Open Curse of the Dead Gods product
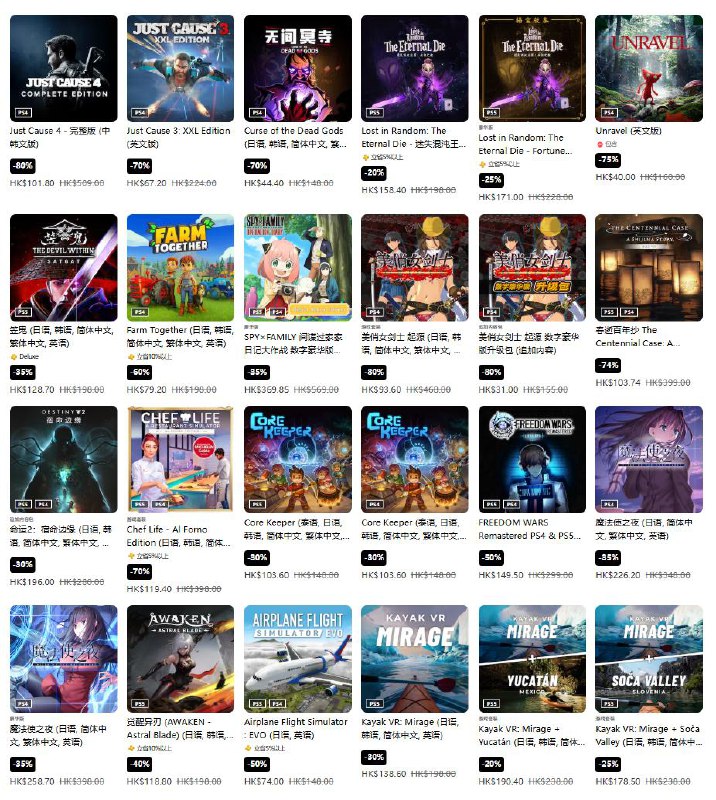 [x=297, y=68]
